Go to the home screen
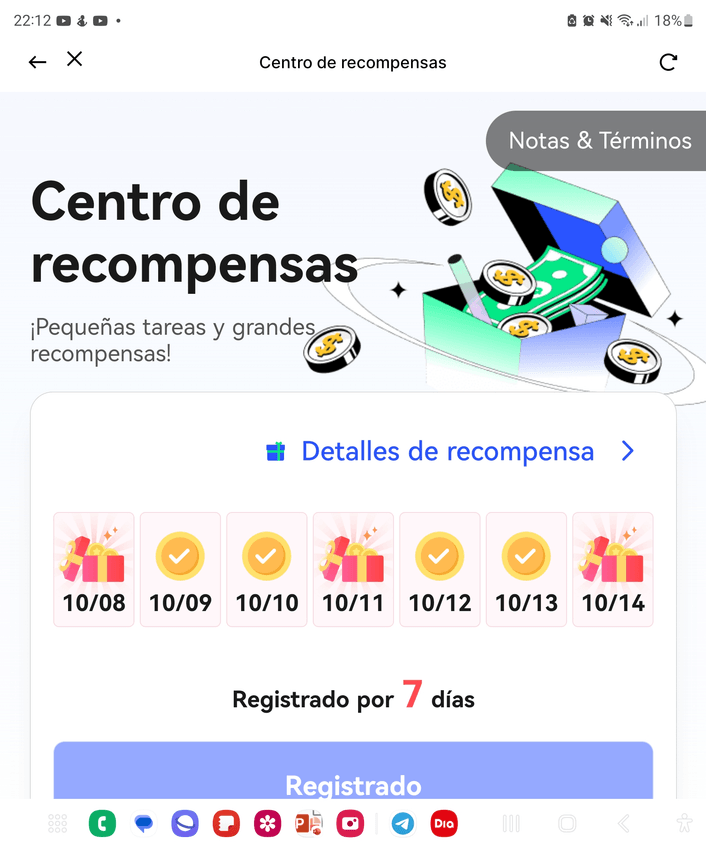The image size is (706, 848). [x=567, y=823]
